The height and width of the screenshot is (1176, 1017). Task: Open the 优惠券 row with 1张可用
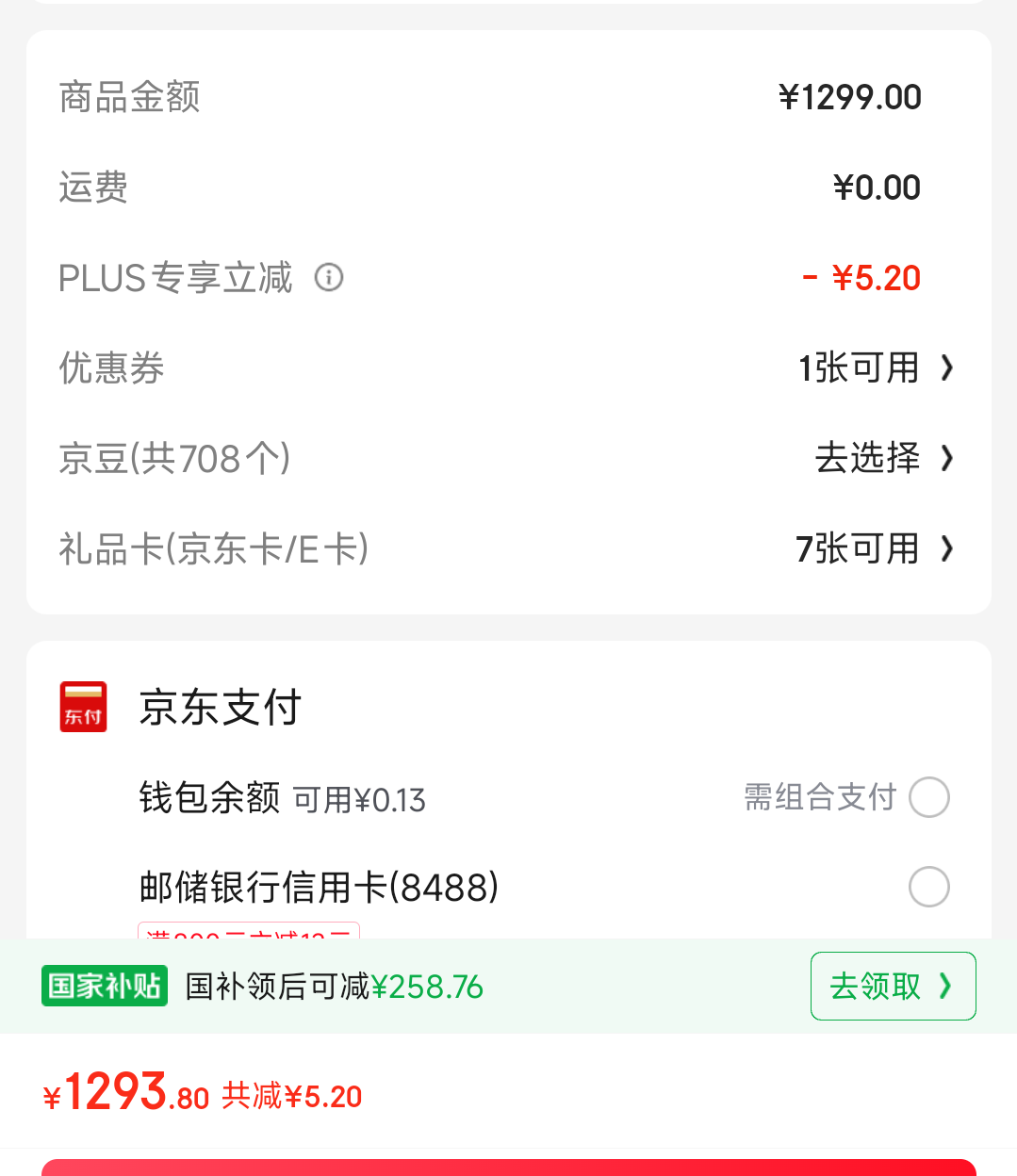coord(876,367)
